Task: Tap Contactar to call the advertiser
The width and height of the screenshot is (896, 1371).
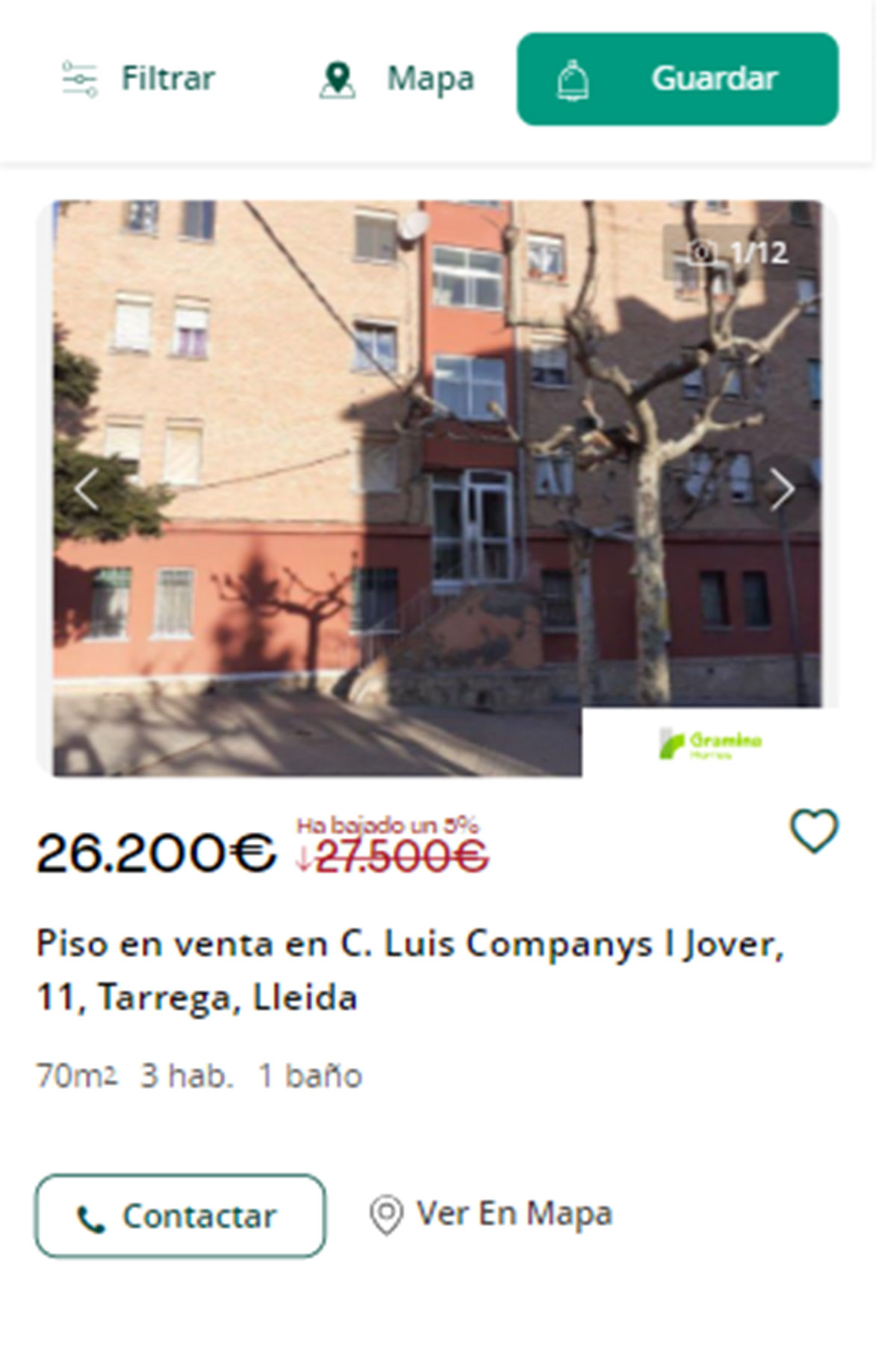Action: tap(180, 1216)
